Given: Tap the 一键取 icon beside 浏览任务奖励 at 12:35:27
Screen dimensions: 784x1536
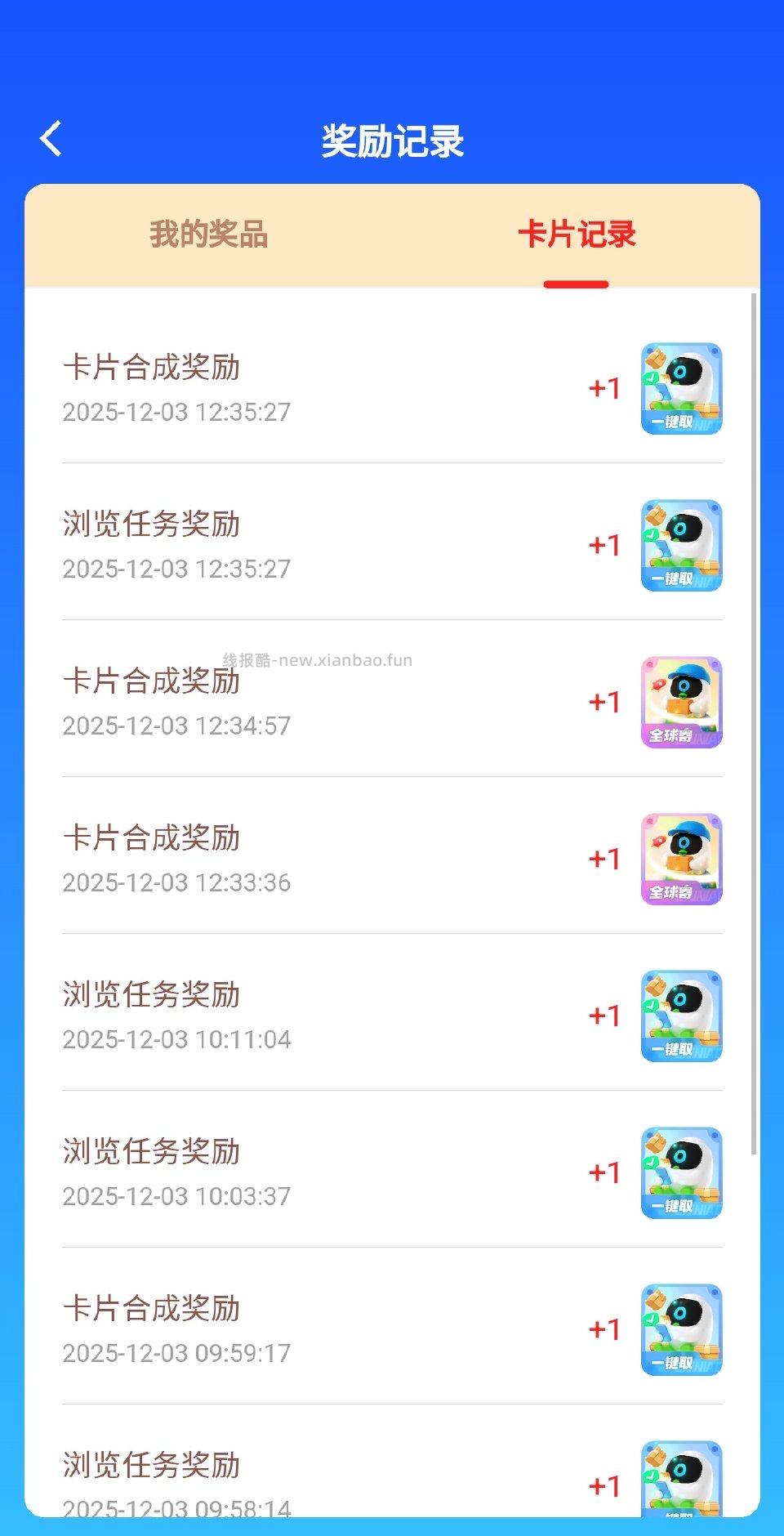Looking at the screenshot, I should click(x=682, y=546).
